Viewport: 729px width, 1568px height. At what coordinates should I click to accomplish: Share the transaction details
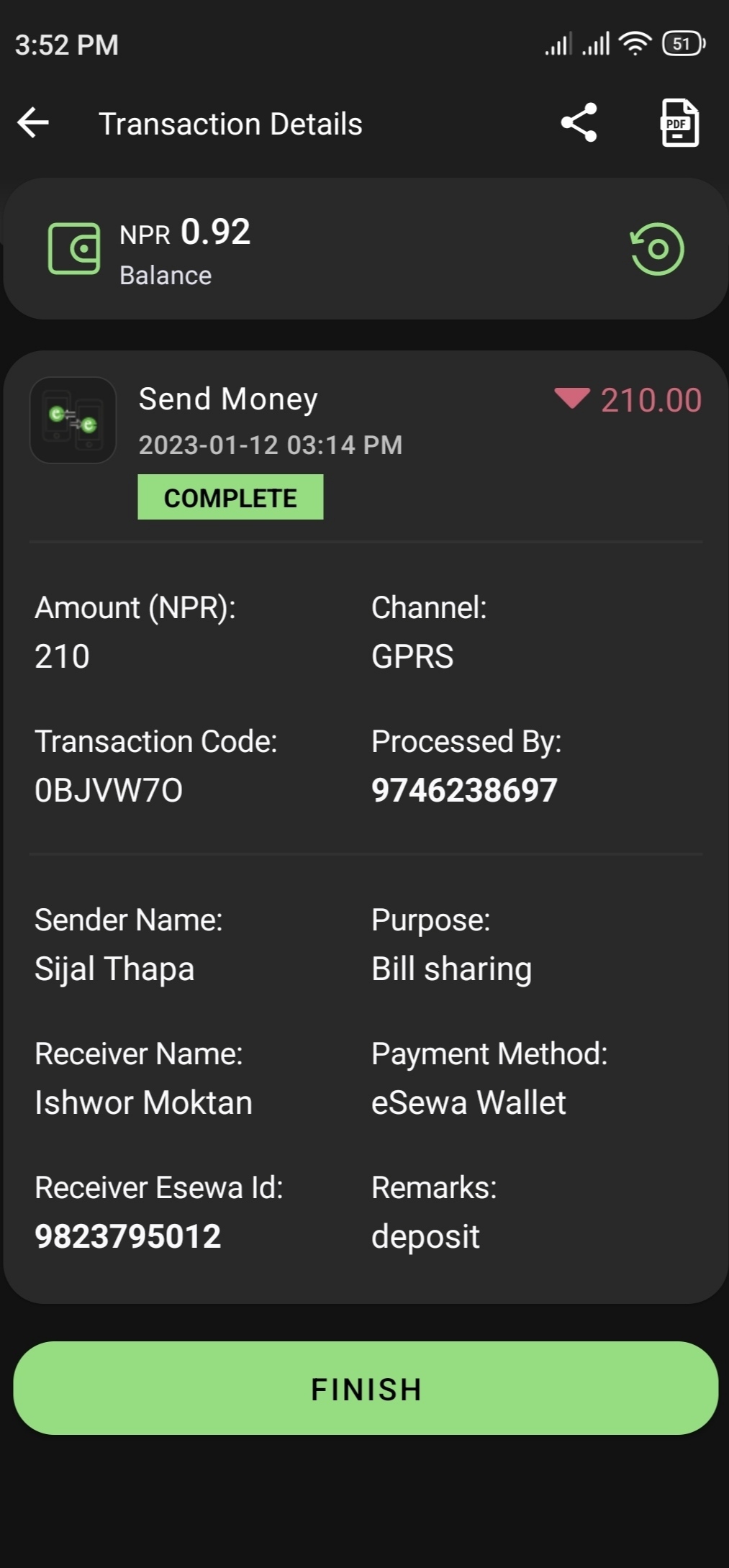point(579,122)
